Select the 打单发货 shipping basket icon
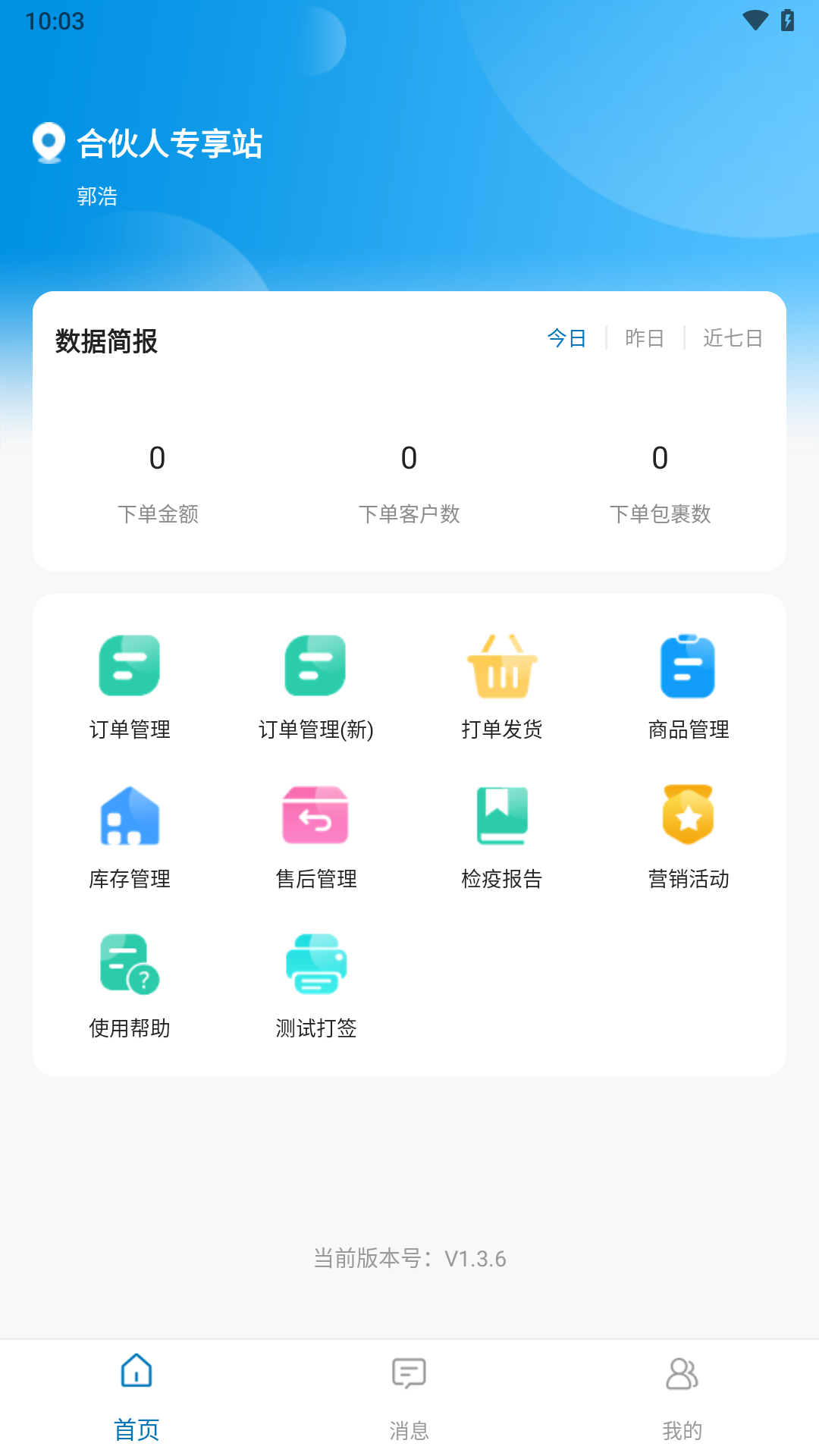The image size is (819, 1456). click(x=502, y=667)
